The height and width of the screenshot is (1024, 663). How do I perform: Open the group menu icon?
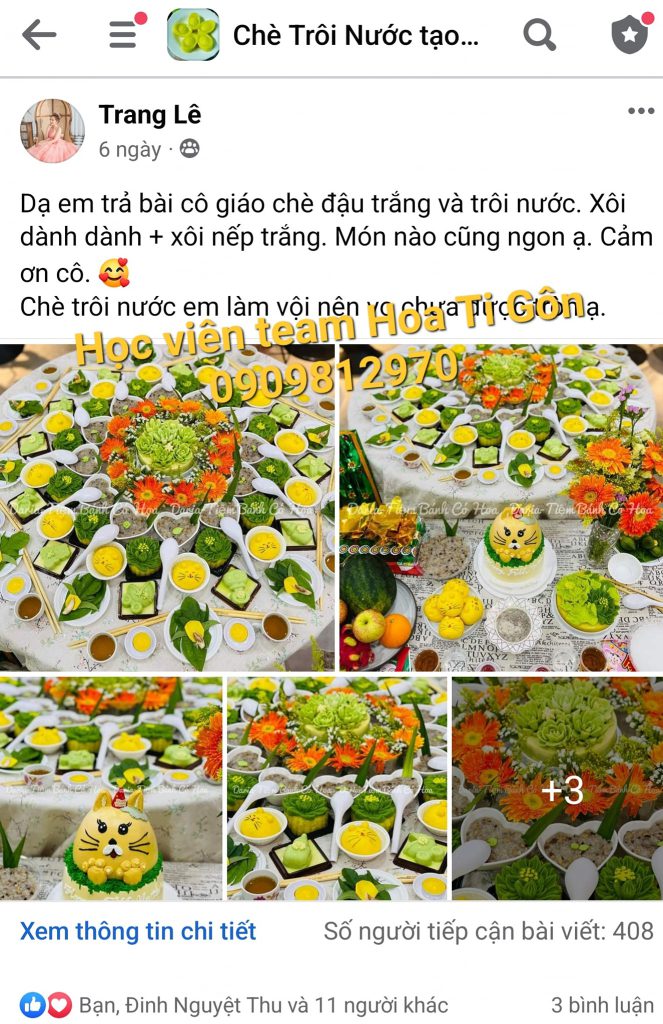click(124, 35)
